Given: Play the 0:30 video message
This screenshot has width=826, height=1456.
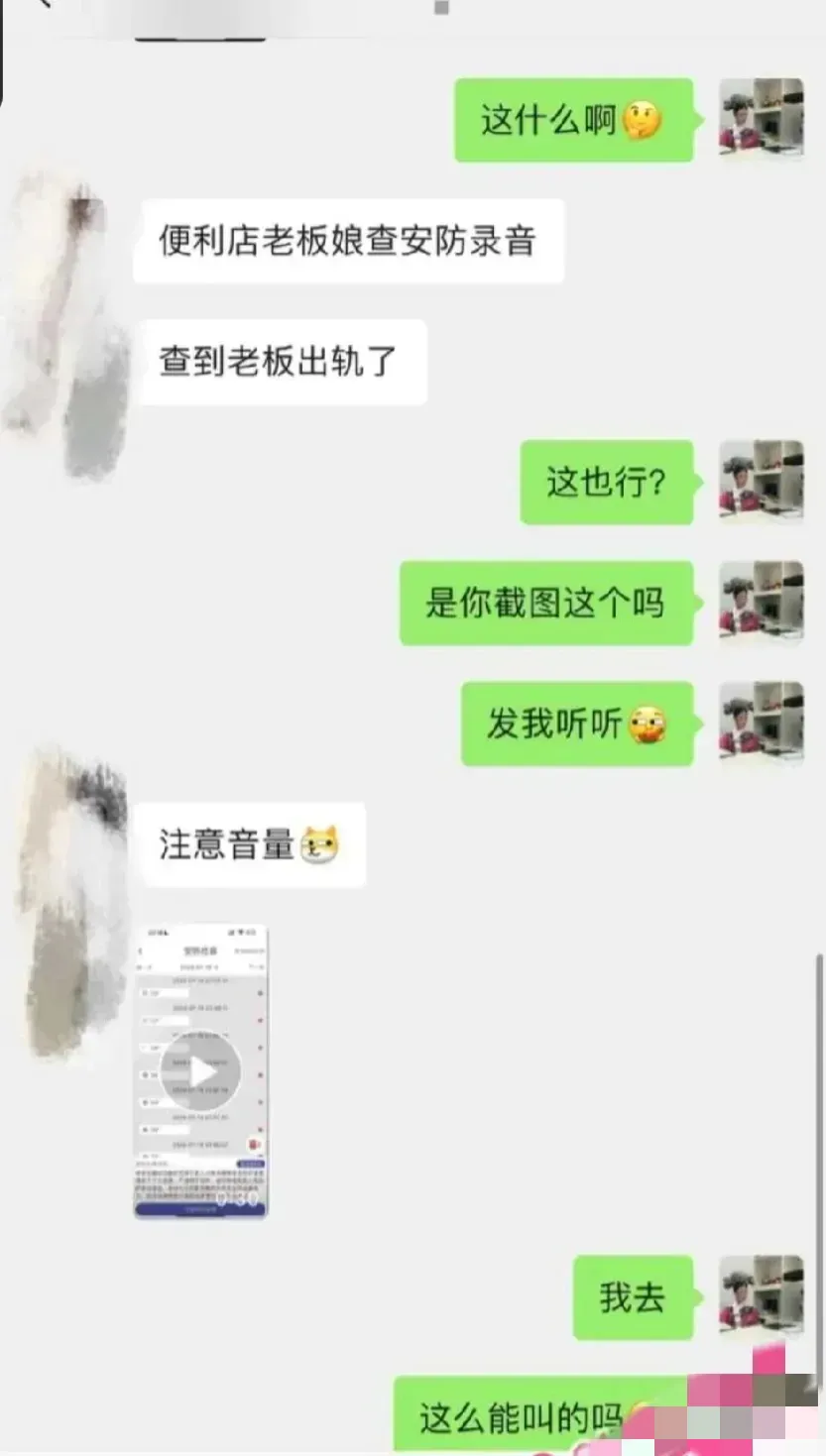Looking at the screenshot, I should pyautogui.click(x=201, y=1071).
